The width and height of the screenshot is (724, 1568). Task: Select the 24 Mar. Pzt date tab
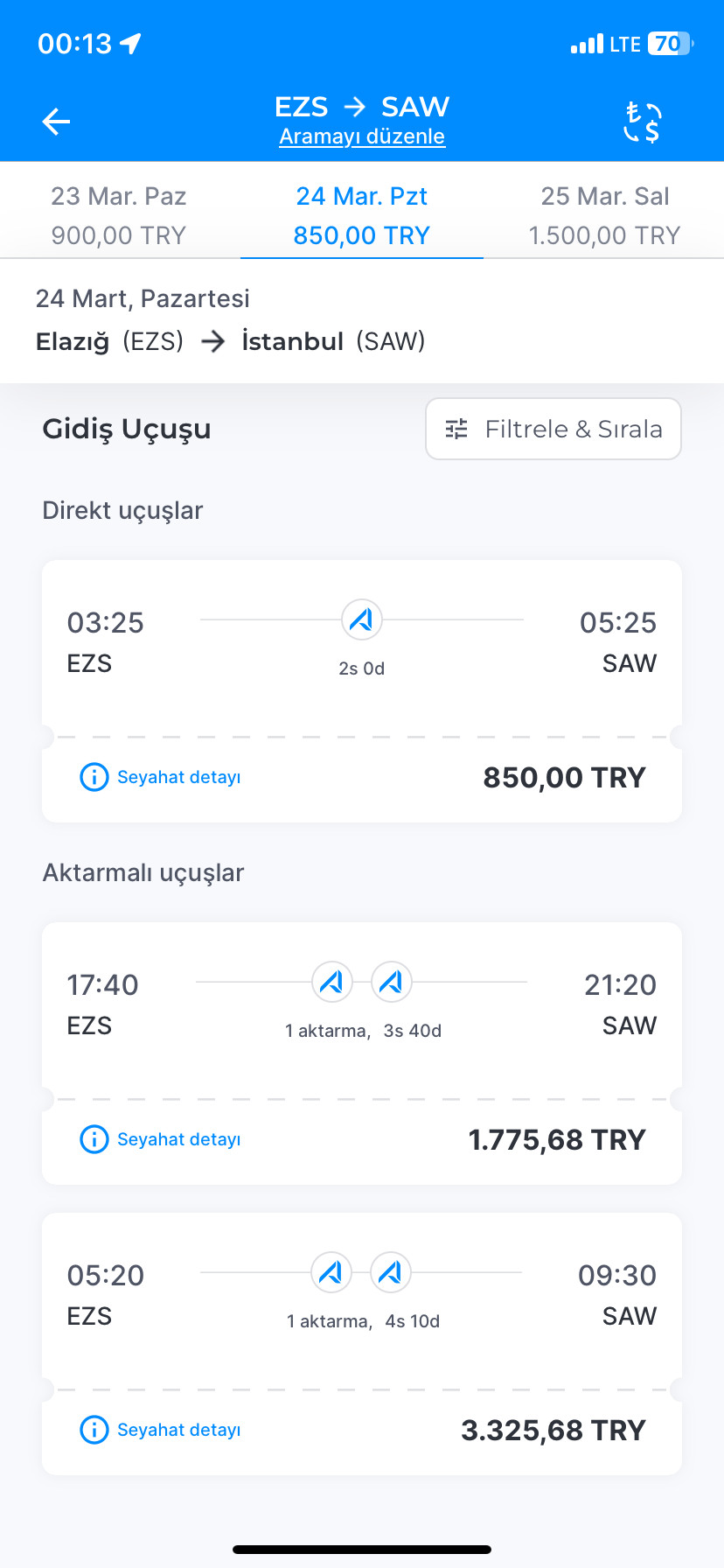click(362, 215)
